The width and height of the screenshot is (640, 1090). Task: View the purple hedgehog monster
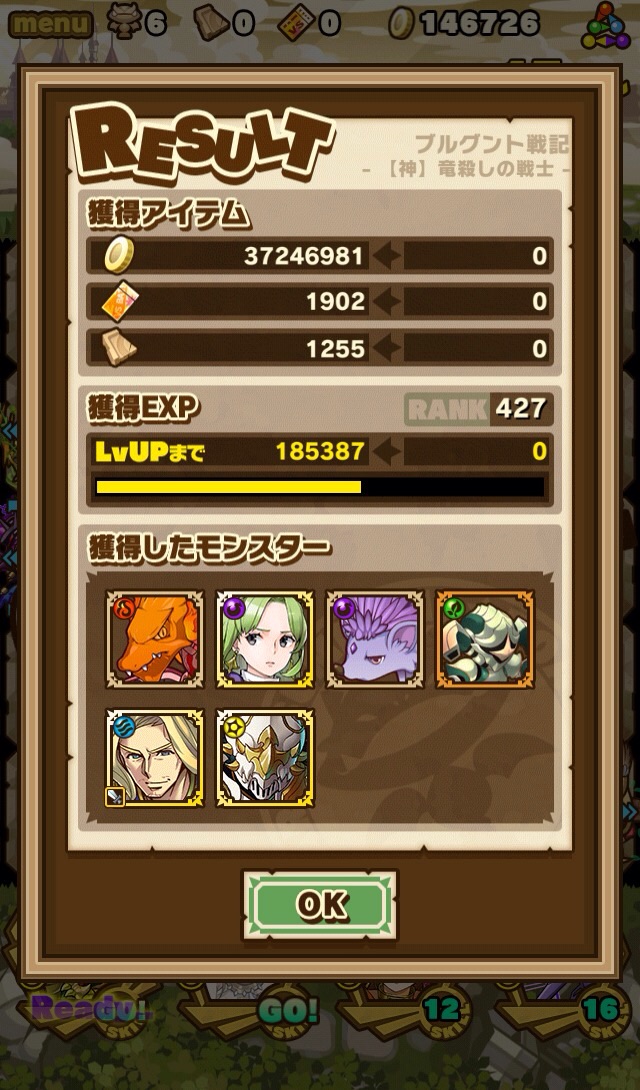pyautogui.click(x=375, y=640)
